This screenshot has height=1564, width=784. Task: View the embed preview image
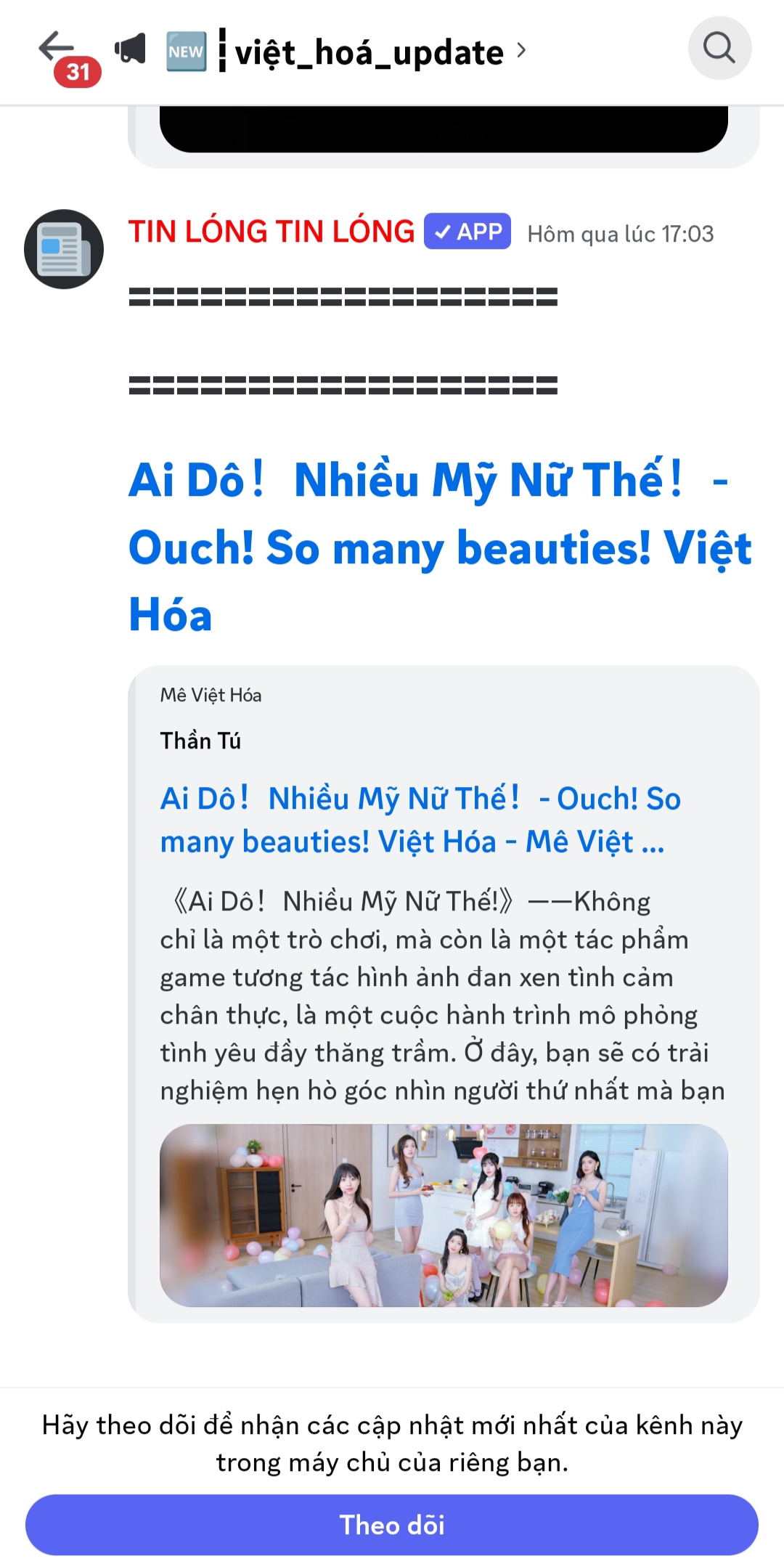pos(444,1215)
